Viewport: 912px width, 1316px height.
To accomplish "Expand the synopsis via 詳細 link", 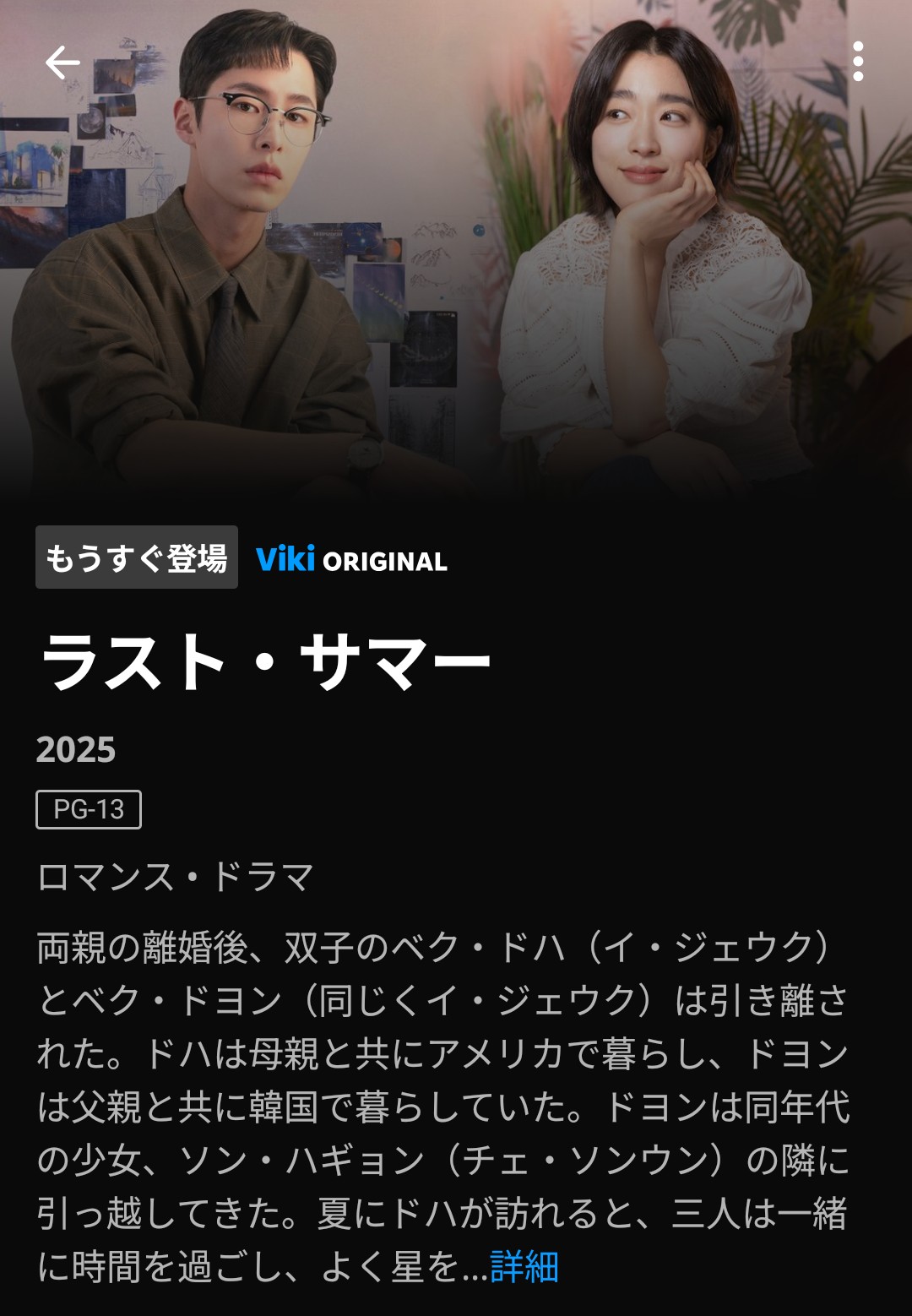I will pos(524,1267).
